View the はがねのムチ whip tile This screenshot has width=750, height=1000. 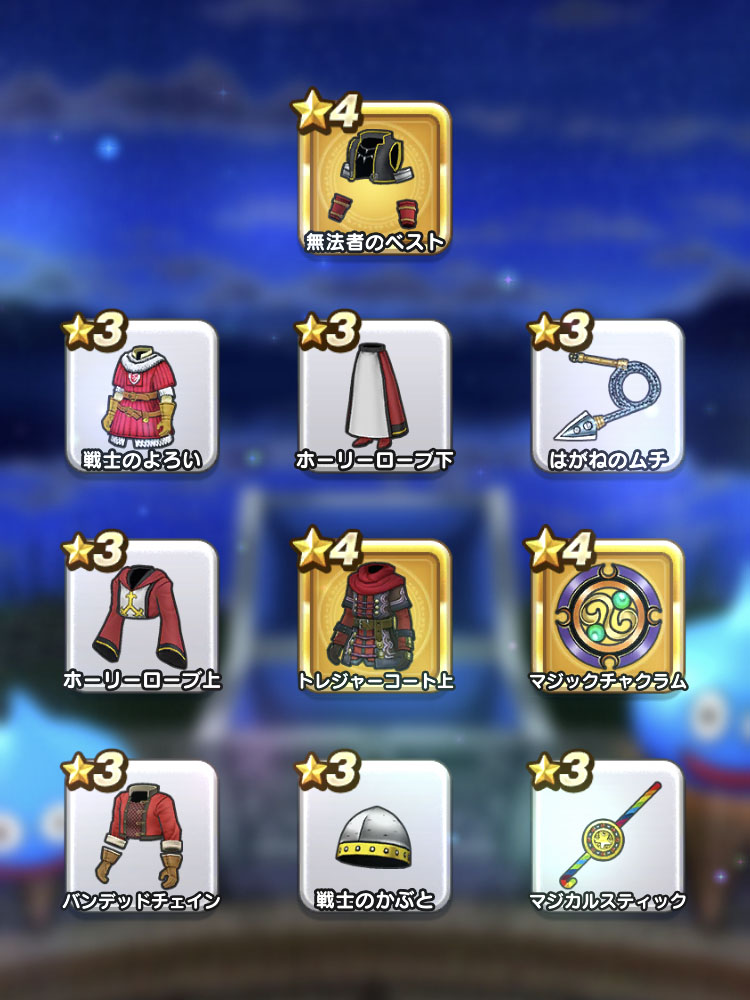(608, 398)
